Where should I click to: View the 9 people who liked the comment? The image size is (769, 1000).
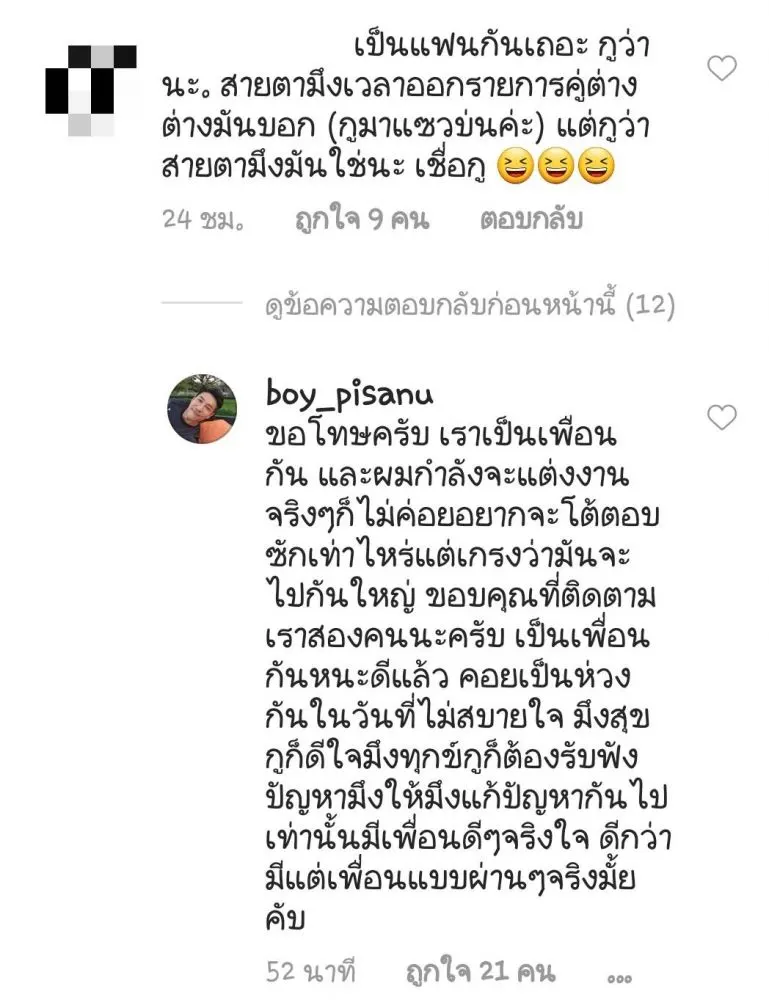361,220
